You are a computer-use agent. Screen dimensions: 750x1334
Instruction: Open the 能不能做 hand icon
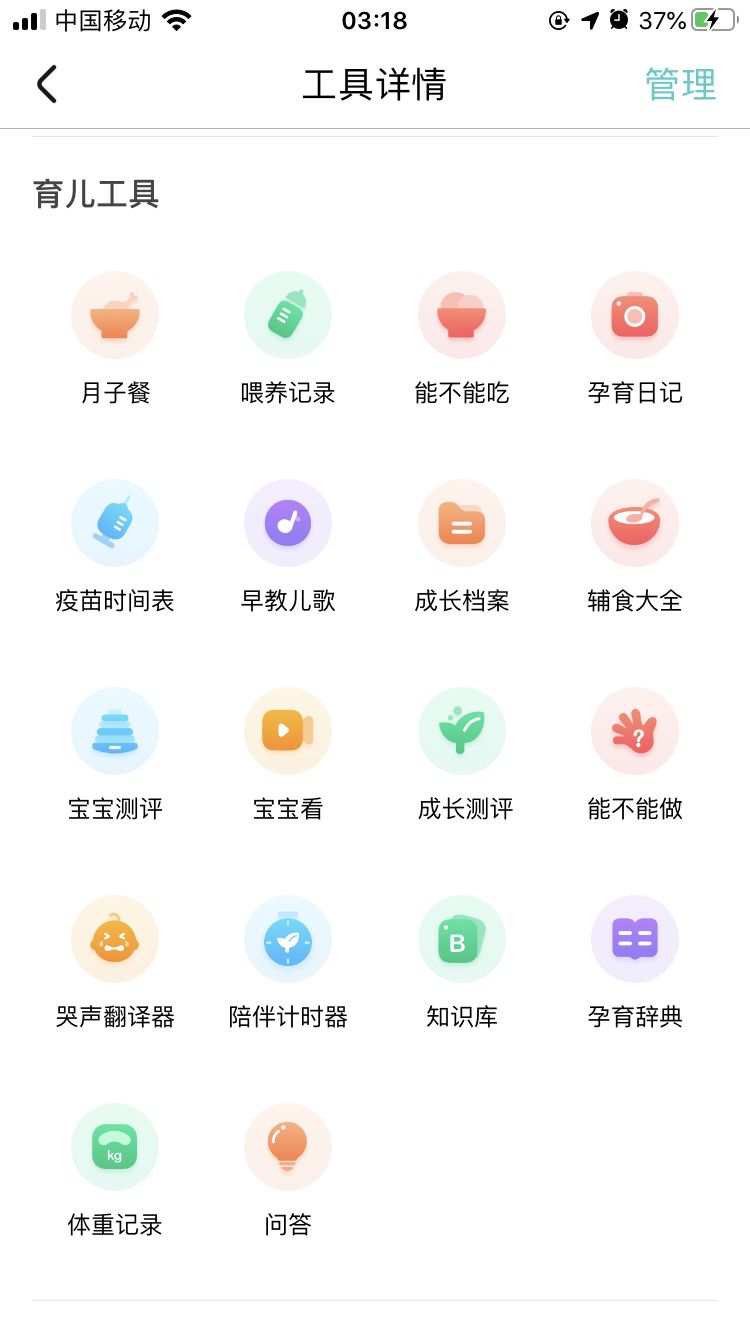(x=634, y=730)
